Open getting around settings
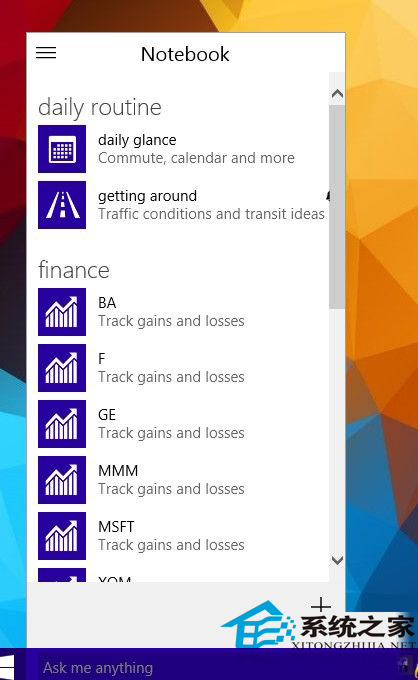 click(182, 205)
